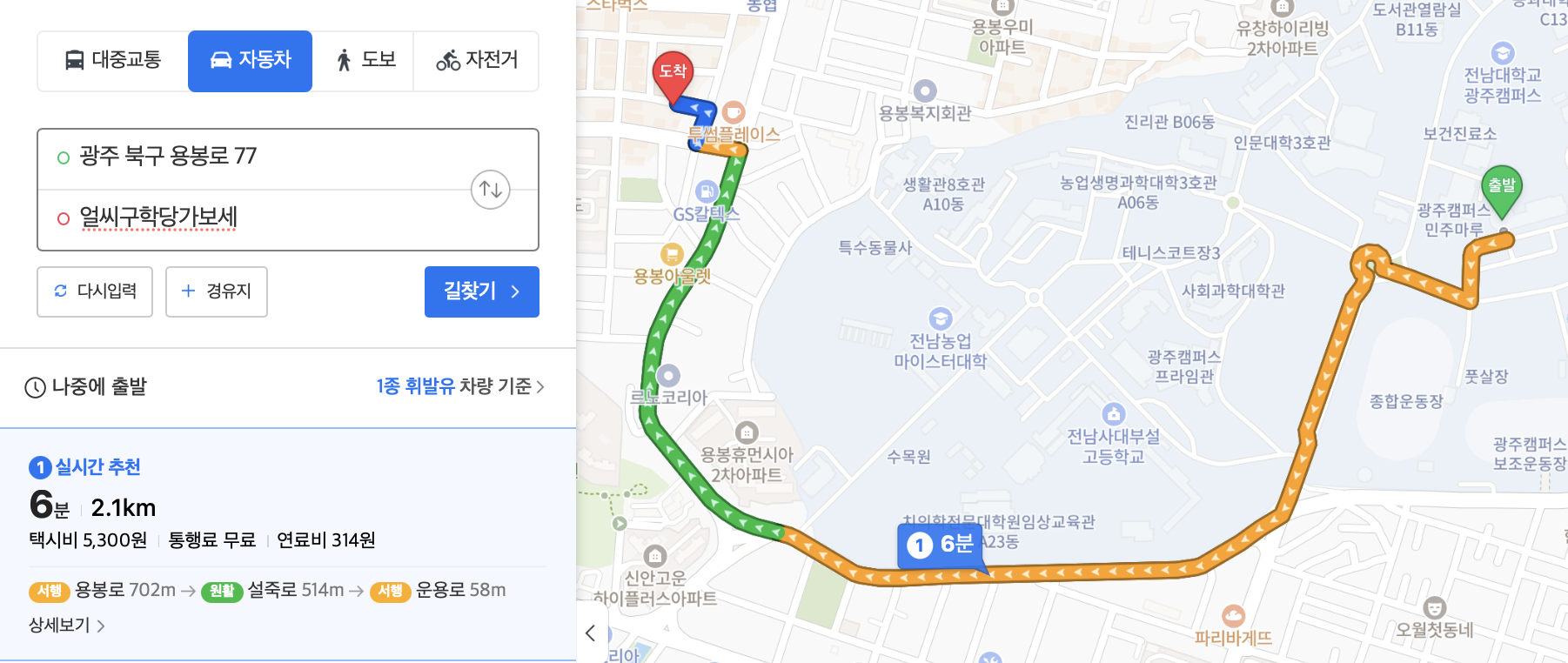Screen dimensions: 1568x663
Task: Tap the 출발 start pin on the map
Action: pos(1501,186)
